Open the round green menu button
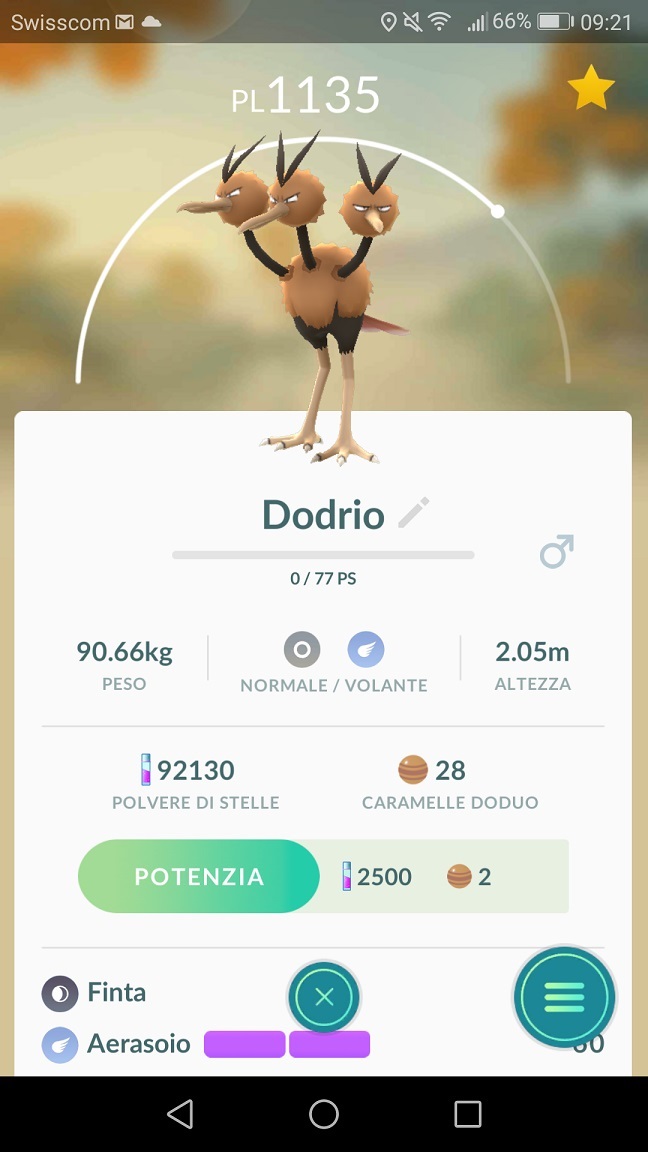Screen dimensions: 648x1152 [564, 996]
